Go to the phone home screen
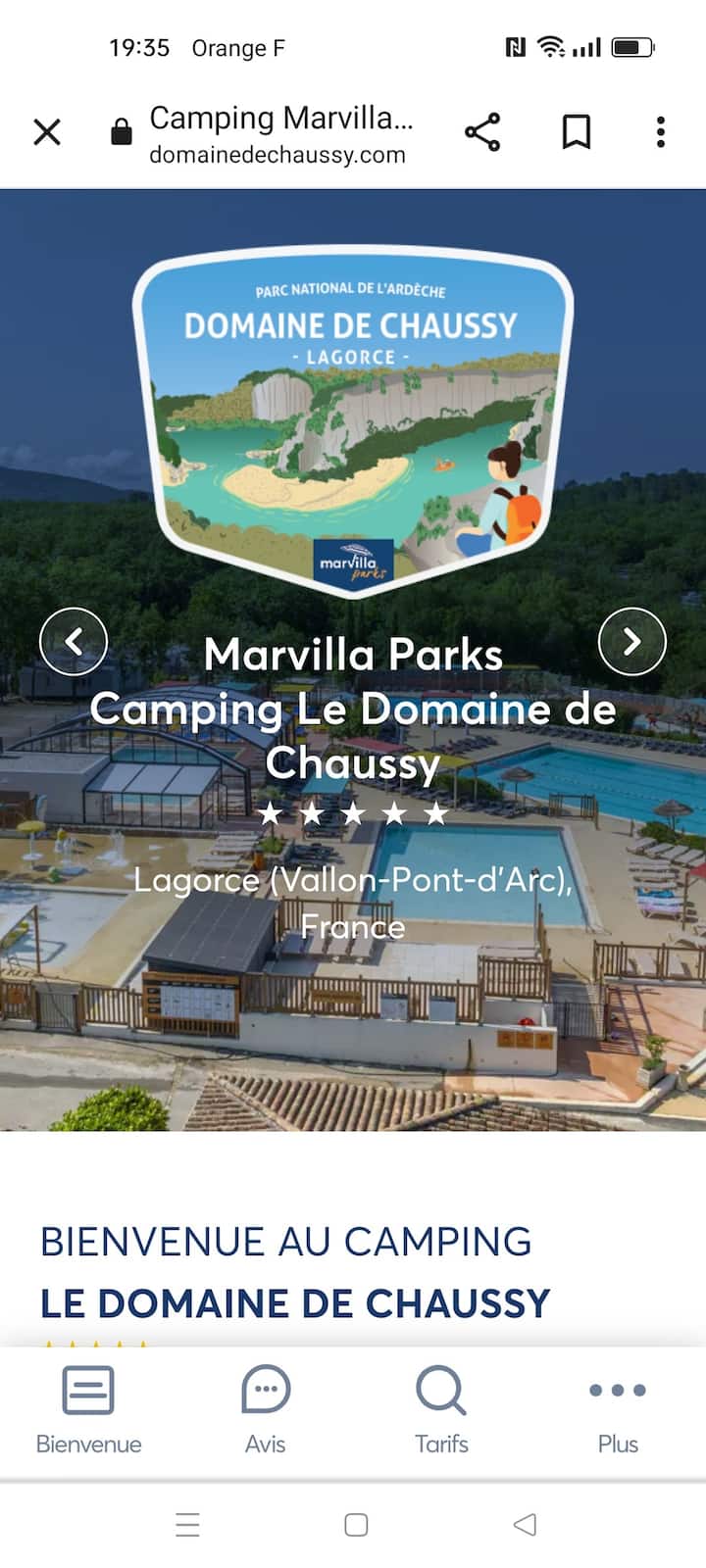 (356, 1524)
